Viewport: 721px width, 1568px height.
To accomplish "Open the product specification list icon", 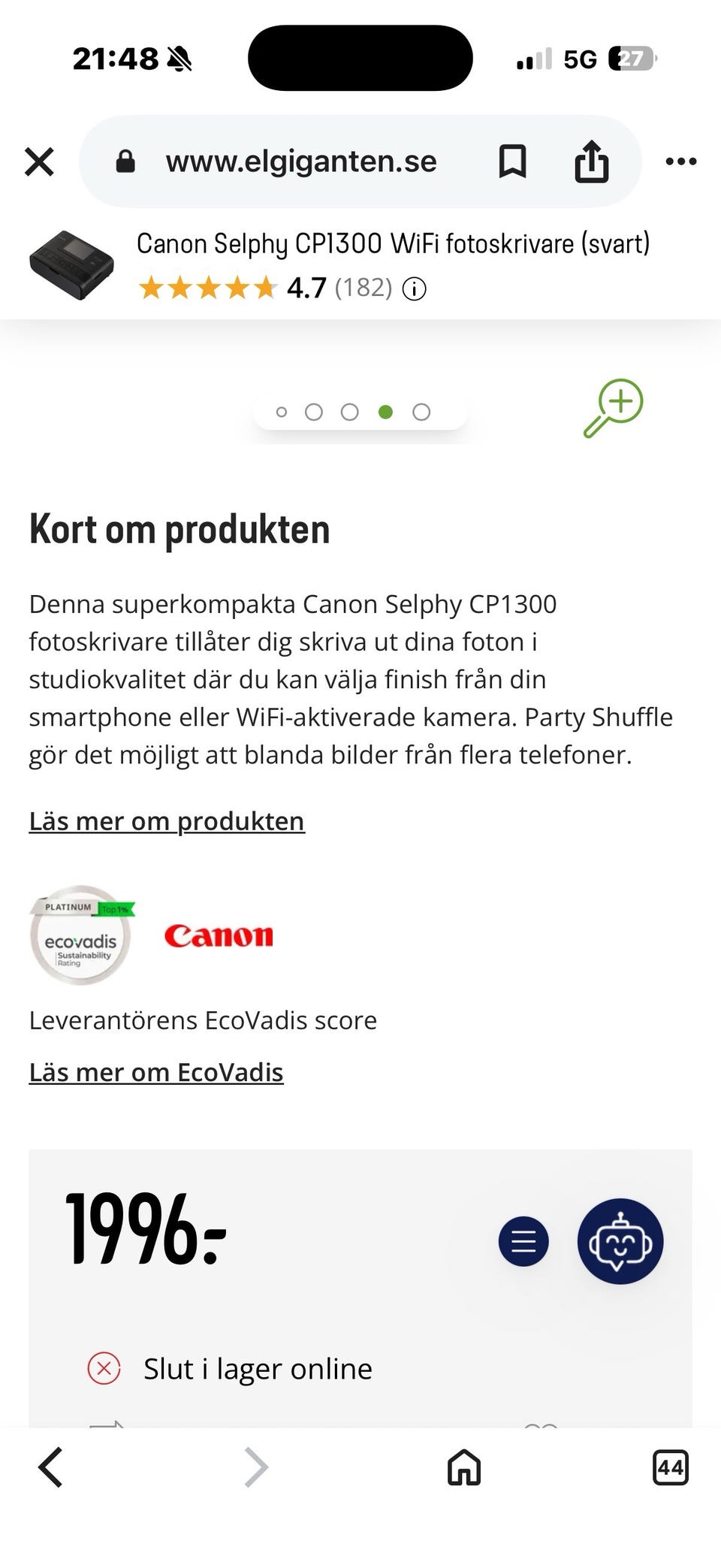I will click(523, 1241).
